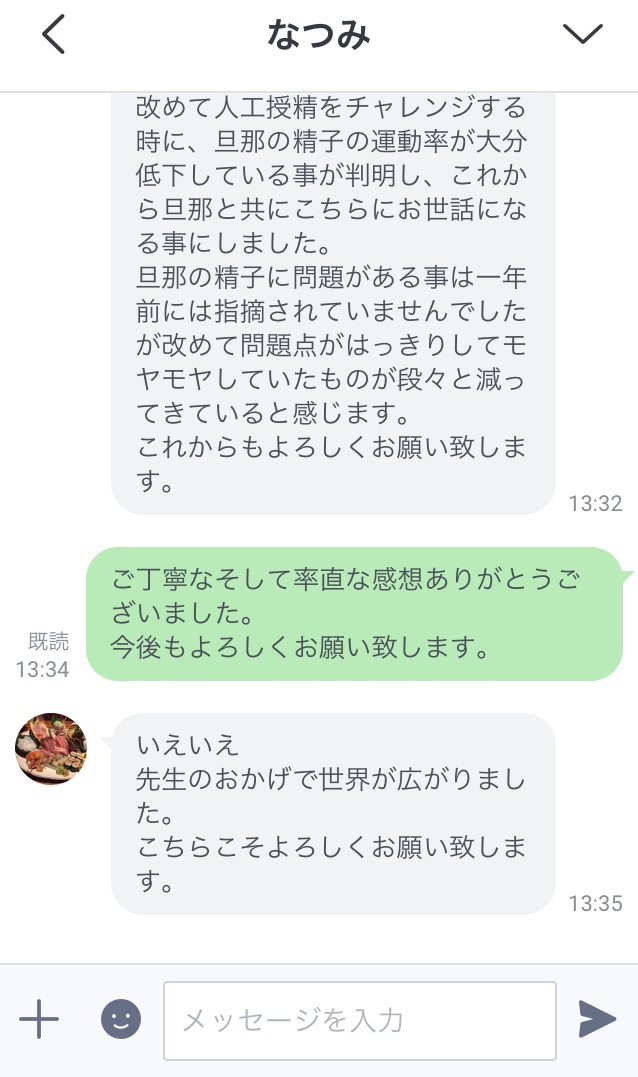Screen dimensions: 638x1077
Task: Focus the メッセージを入力 text field
Action: [x=359, y=1020]
